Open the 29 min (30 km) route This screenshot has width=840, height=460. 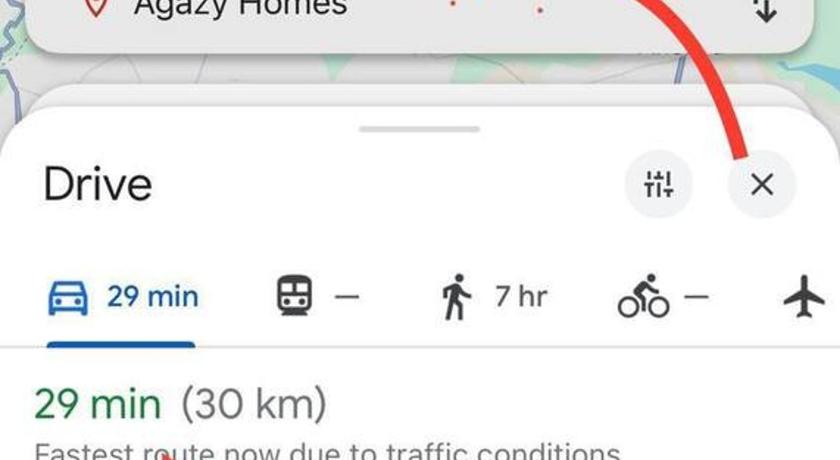pos(180,405)
